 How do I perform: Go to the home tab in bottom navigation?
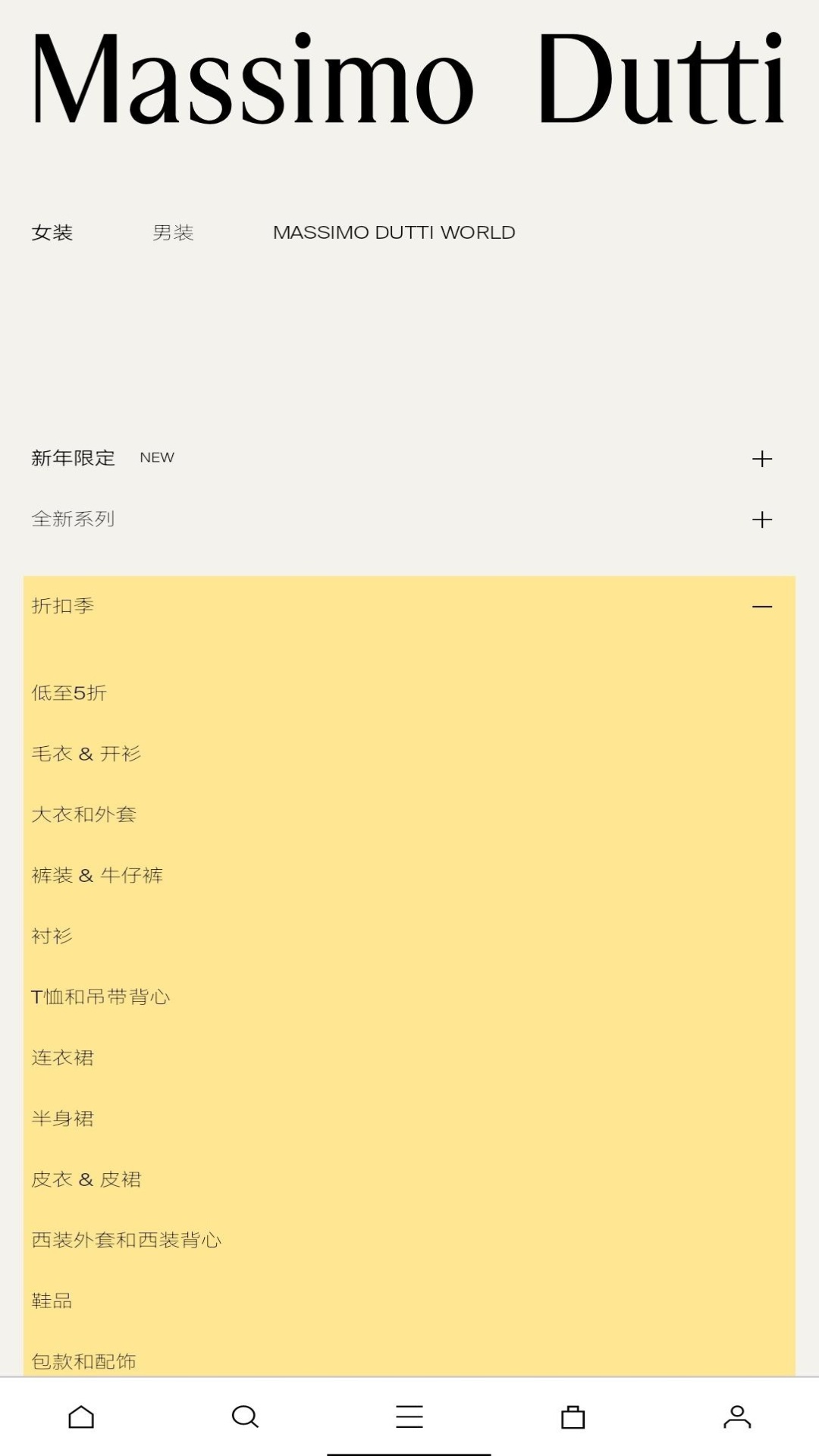click(81, 1417)
